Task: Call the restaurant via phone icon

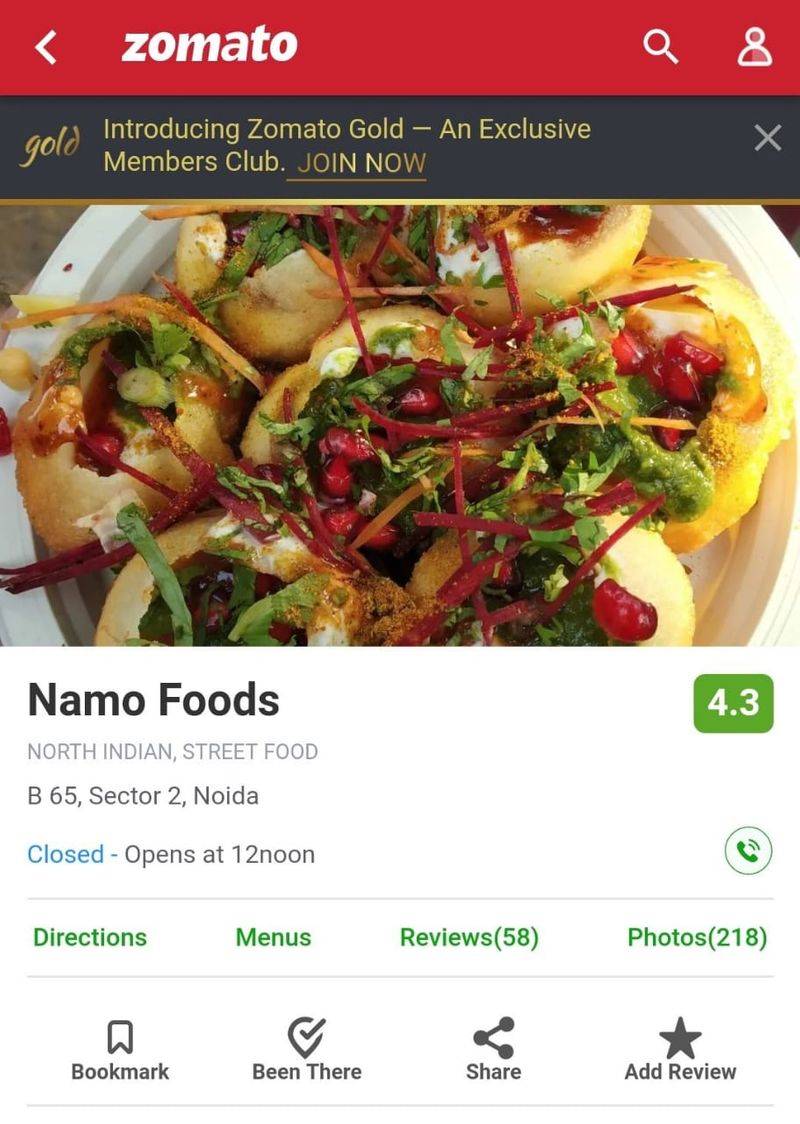Action: point(748,851)
